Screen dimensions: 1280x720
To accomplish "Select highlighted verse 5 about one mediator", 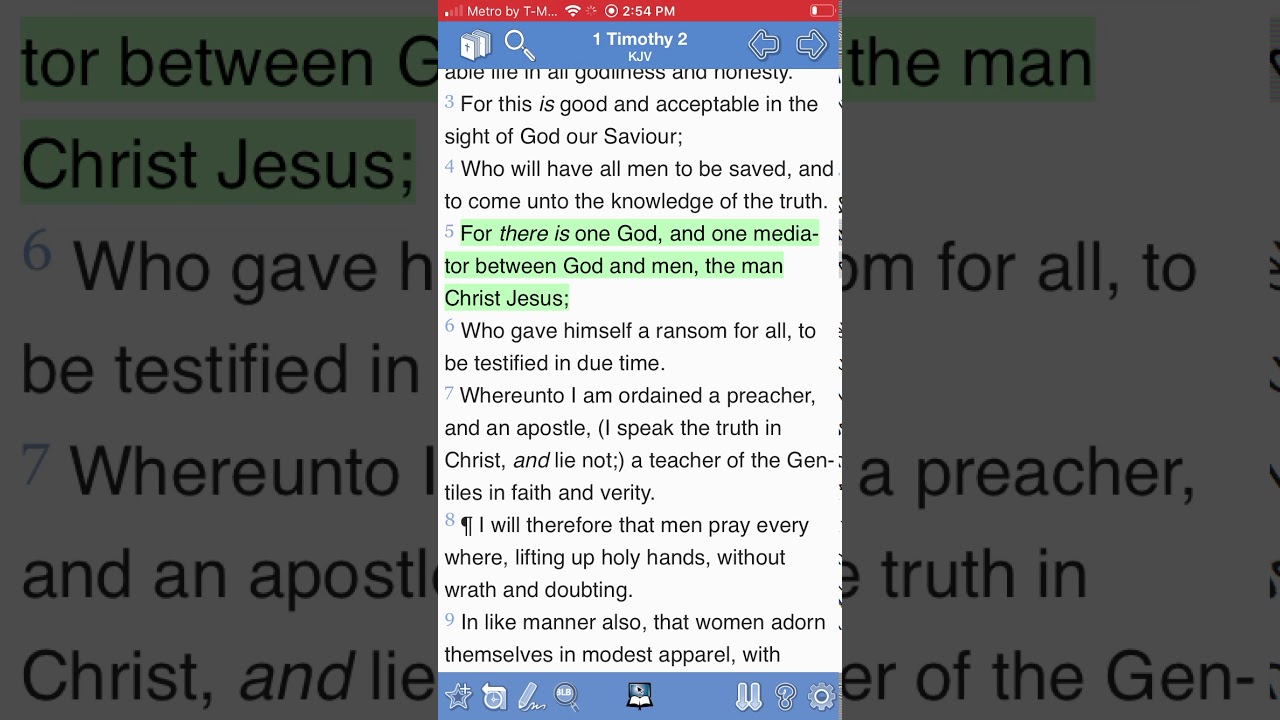I will click(x=630, y=266).
